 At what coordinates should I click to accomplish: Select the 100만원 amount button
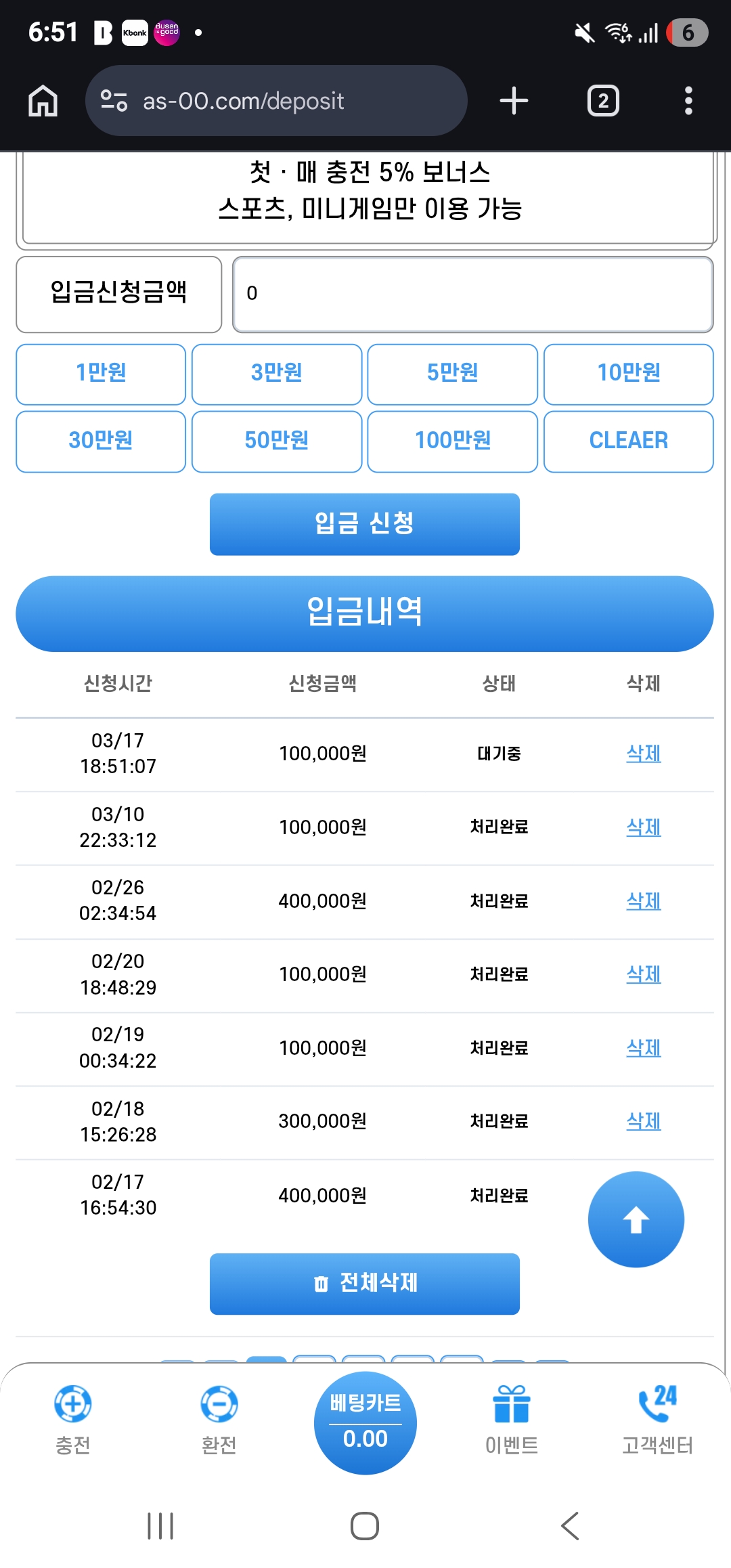coord(452,441)
